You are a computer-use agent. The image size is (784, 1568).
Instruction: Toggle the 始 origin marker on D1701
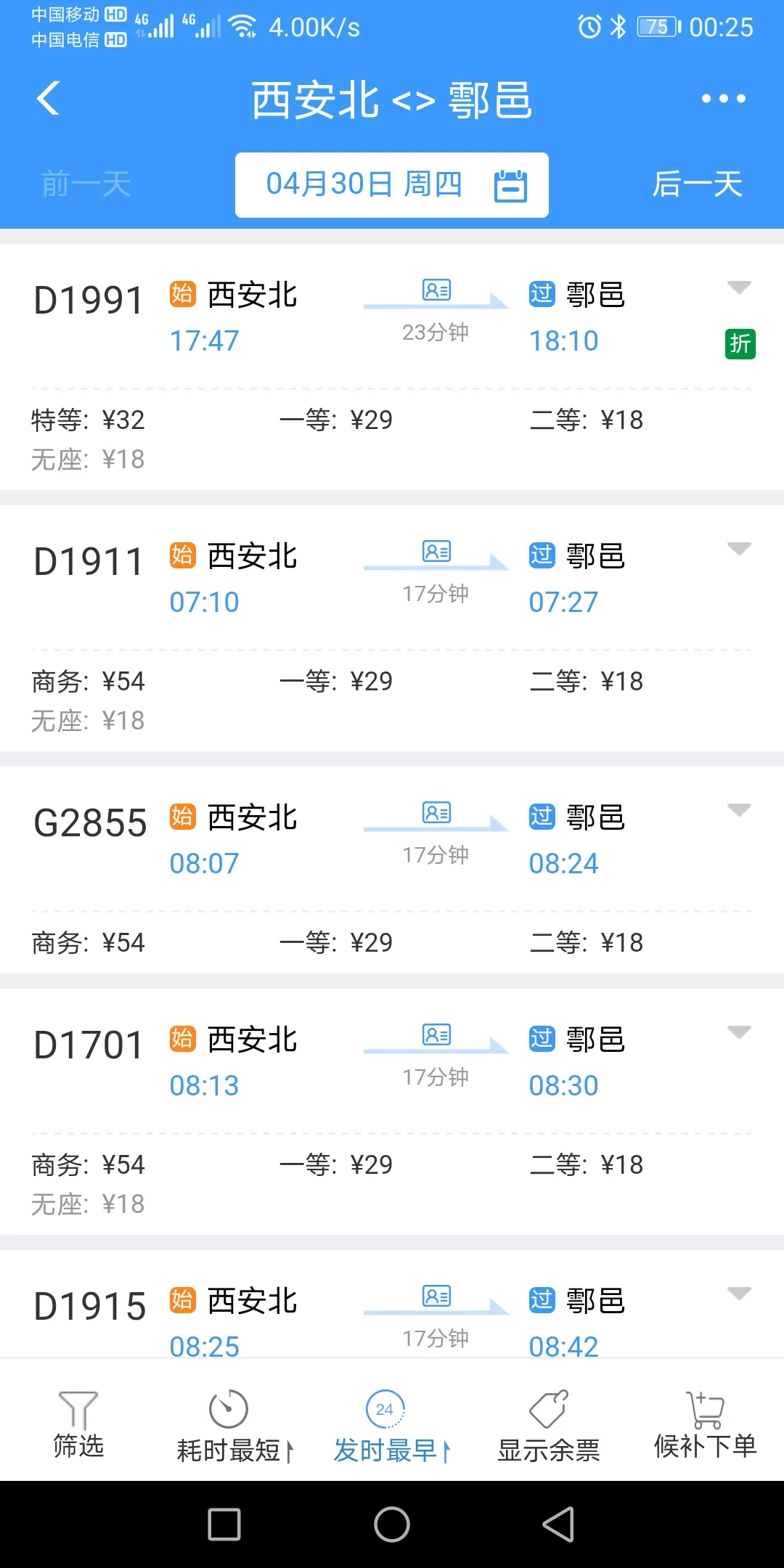coord(183,1038)
